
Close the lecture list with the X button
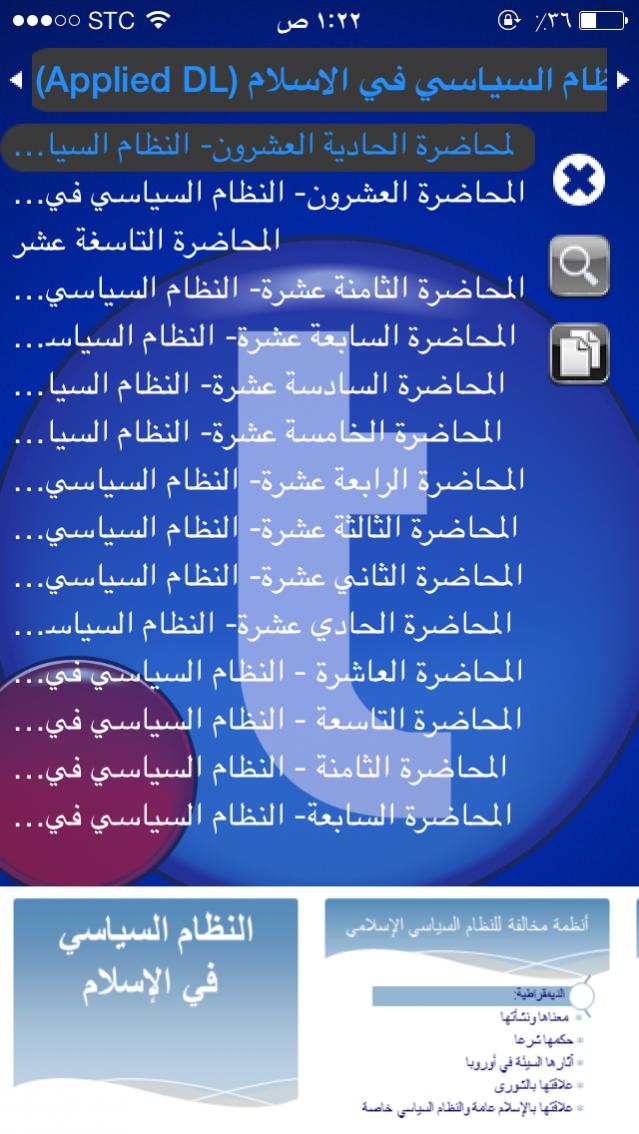[578, 180]
